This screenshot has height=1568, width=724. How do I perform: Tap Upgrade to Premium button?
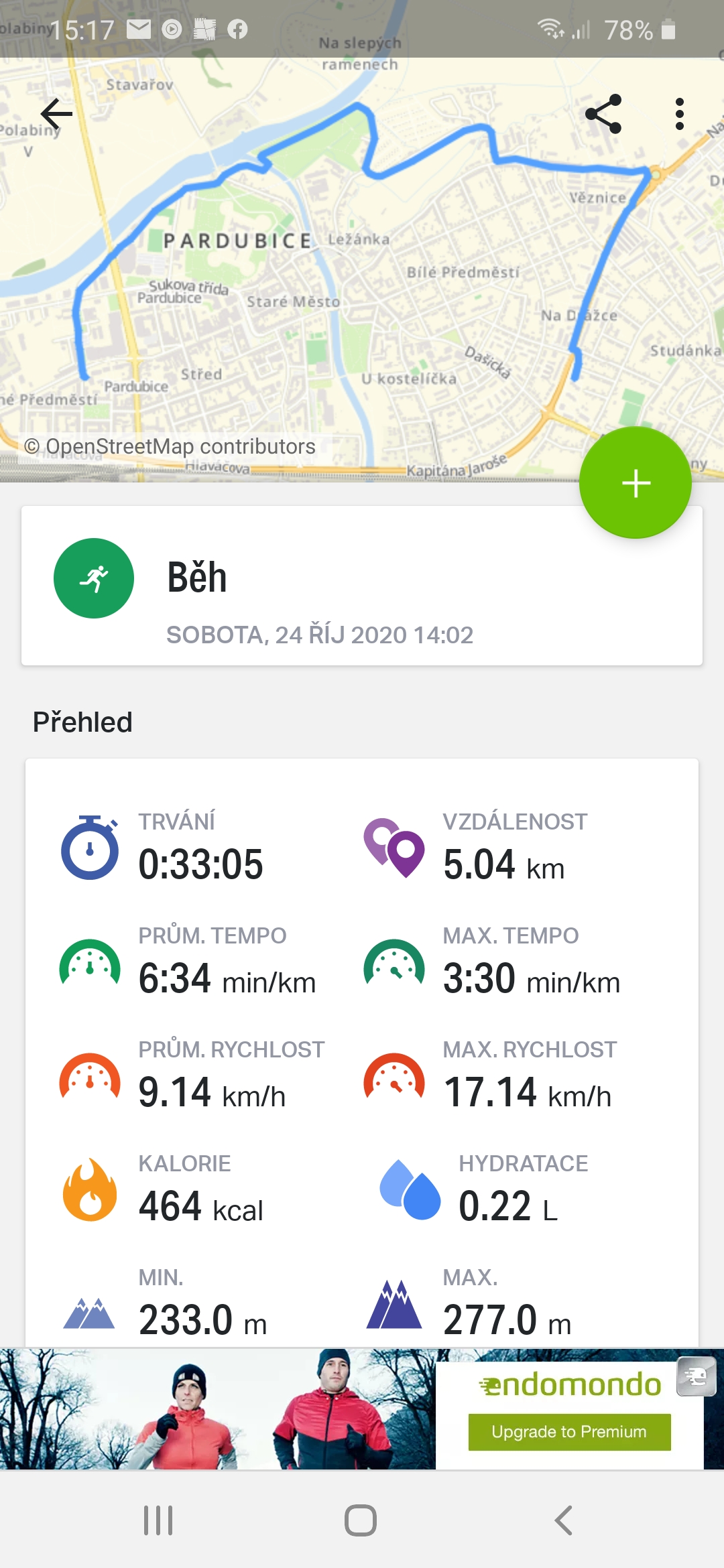click(569, 1432)
